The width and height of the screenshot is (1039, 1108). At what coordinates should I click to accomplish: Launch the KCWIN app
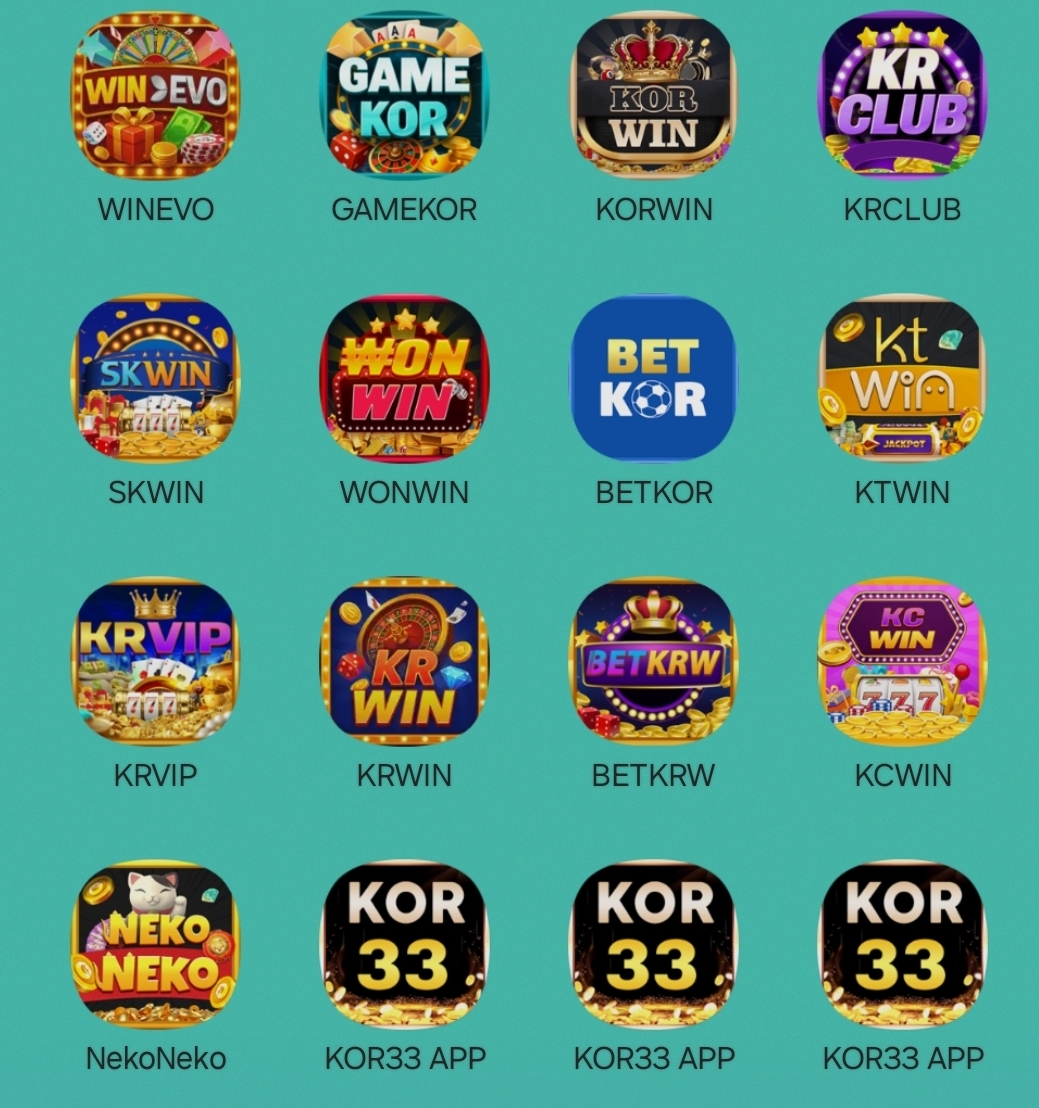tap(902, 661)
